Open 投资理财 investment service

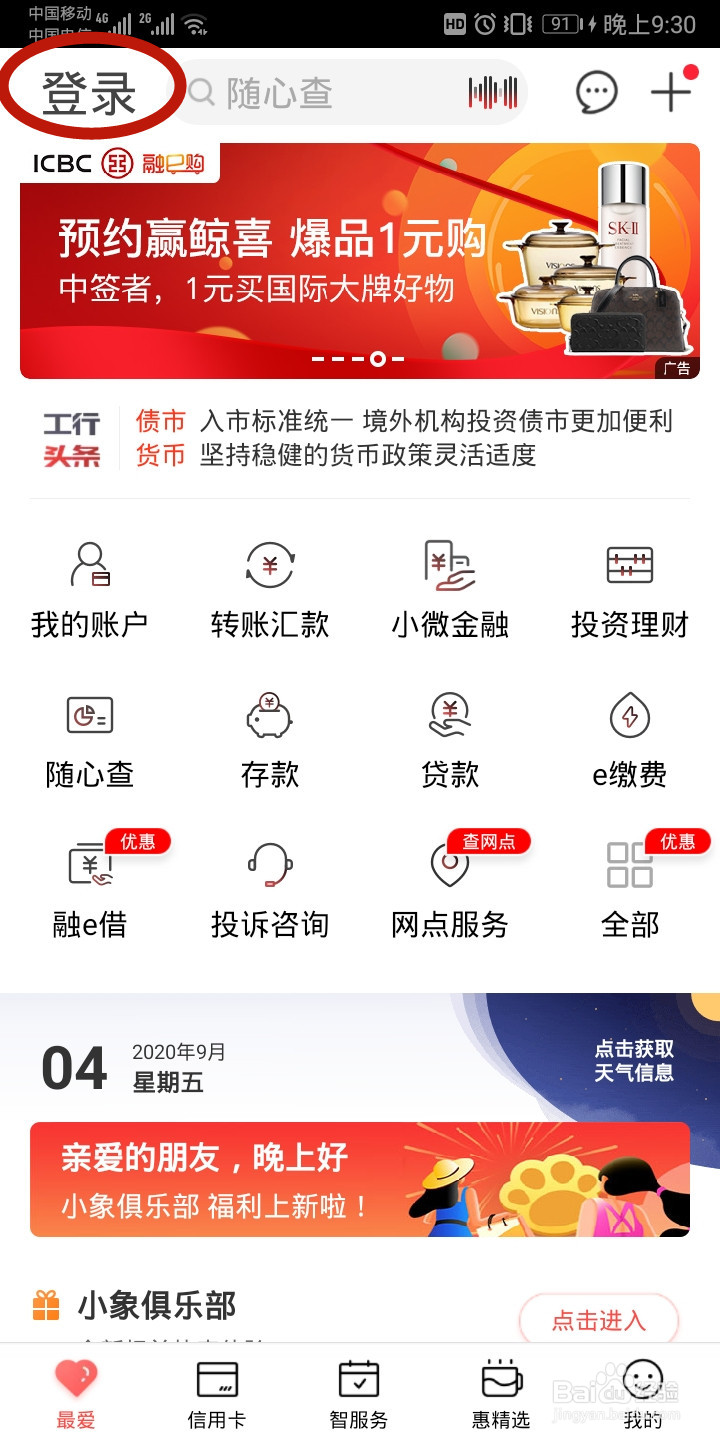[x=628, y=590]
